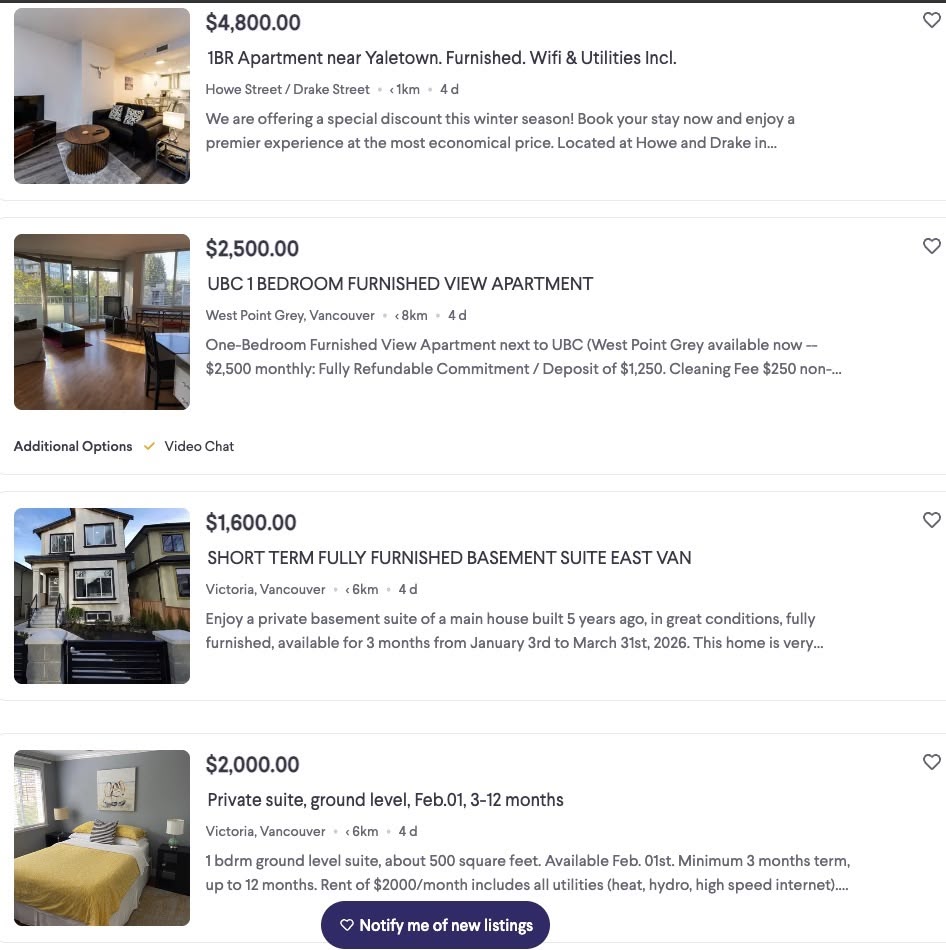Open the yellow bed photo of private suite

[102, 838]
